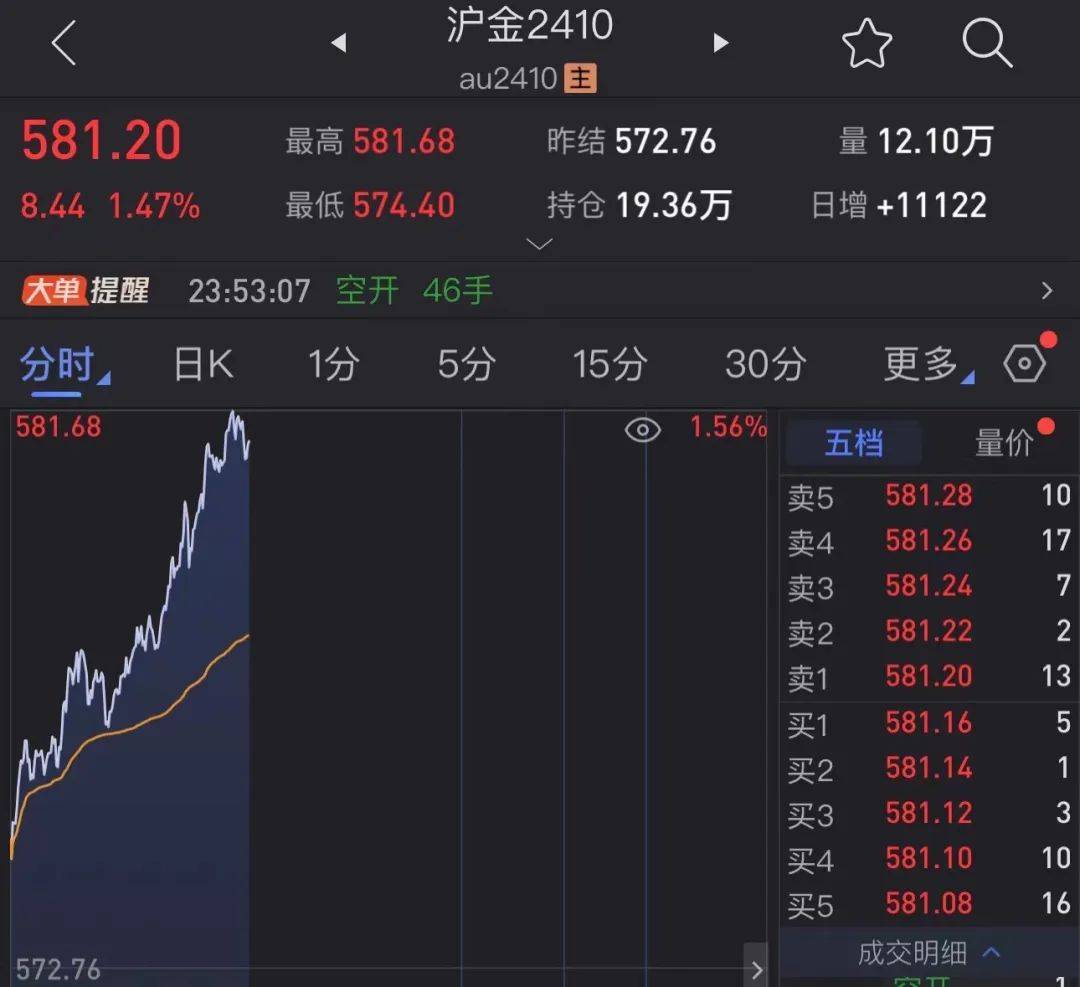Open chart settings hexagon icon
Viewport: 1080px width, 987px height.
click(1025, 364)
